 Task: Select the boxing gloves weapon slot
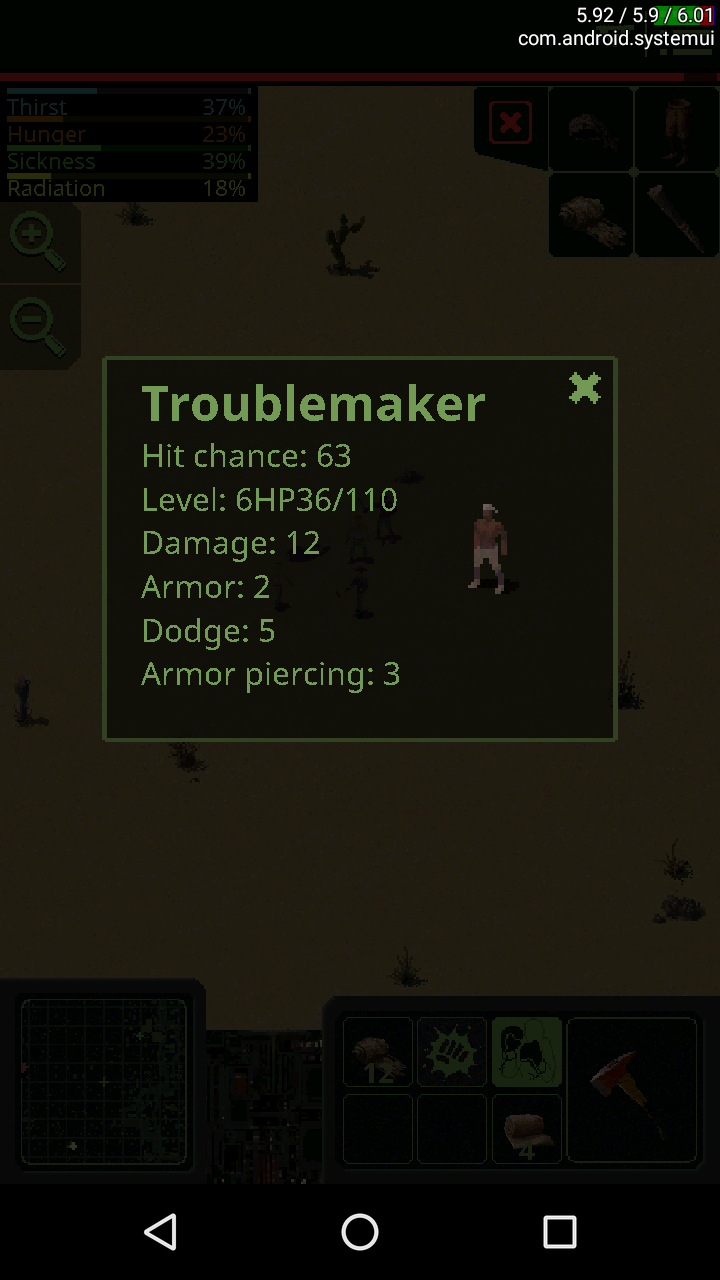point(526,1051)
